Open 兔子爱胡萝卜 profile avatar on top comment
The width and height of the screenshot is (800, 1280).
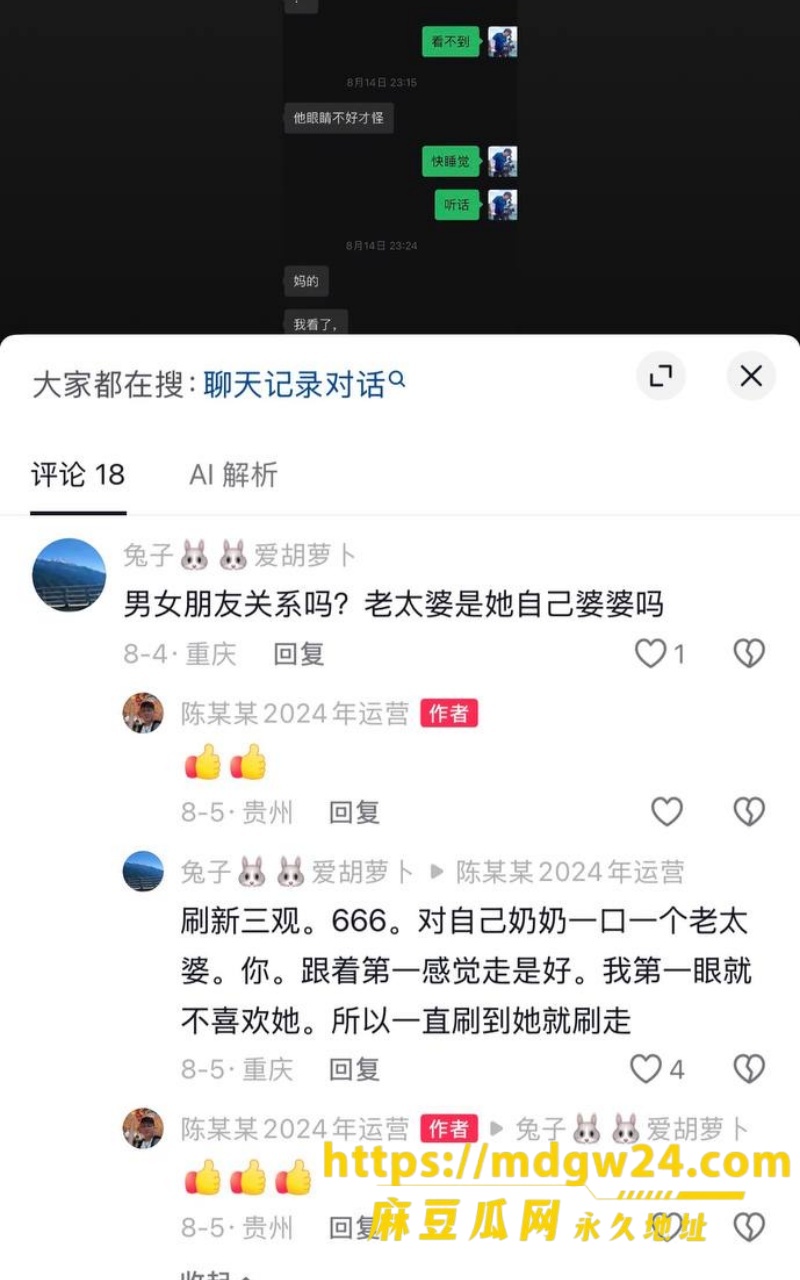click(69, 575)
